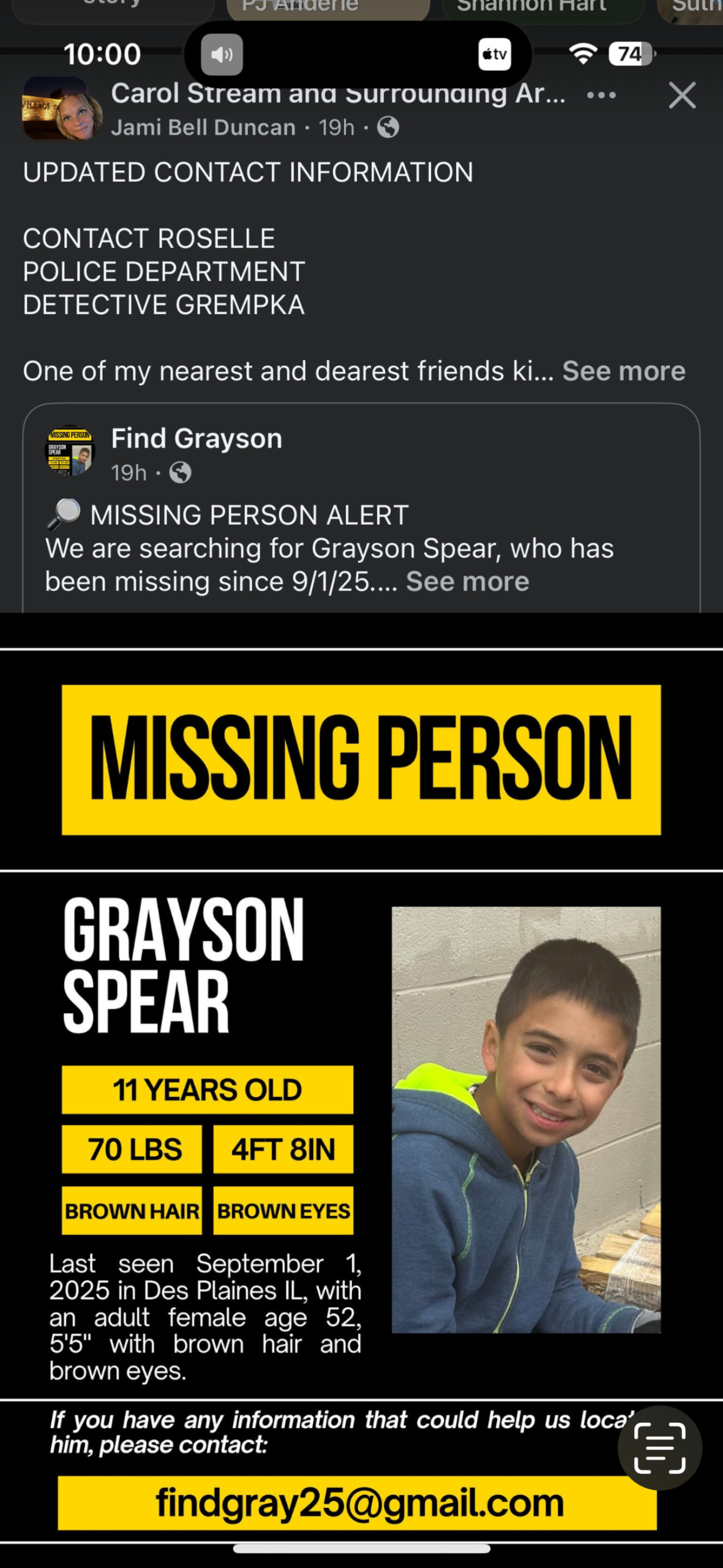Open the Carol Stream and Surrounding group
The height and width of the screenshot is (1568, 723).
337,94
